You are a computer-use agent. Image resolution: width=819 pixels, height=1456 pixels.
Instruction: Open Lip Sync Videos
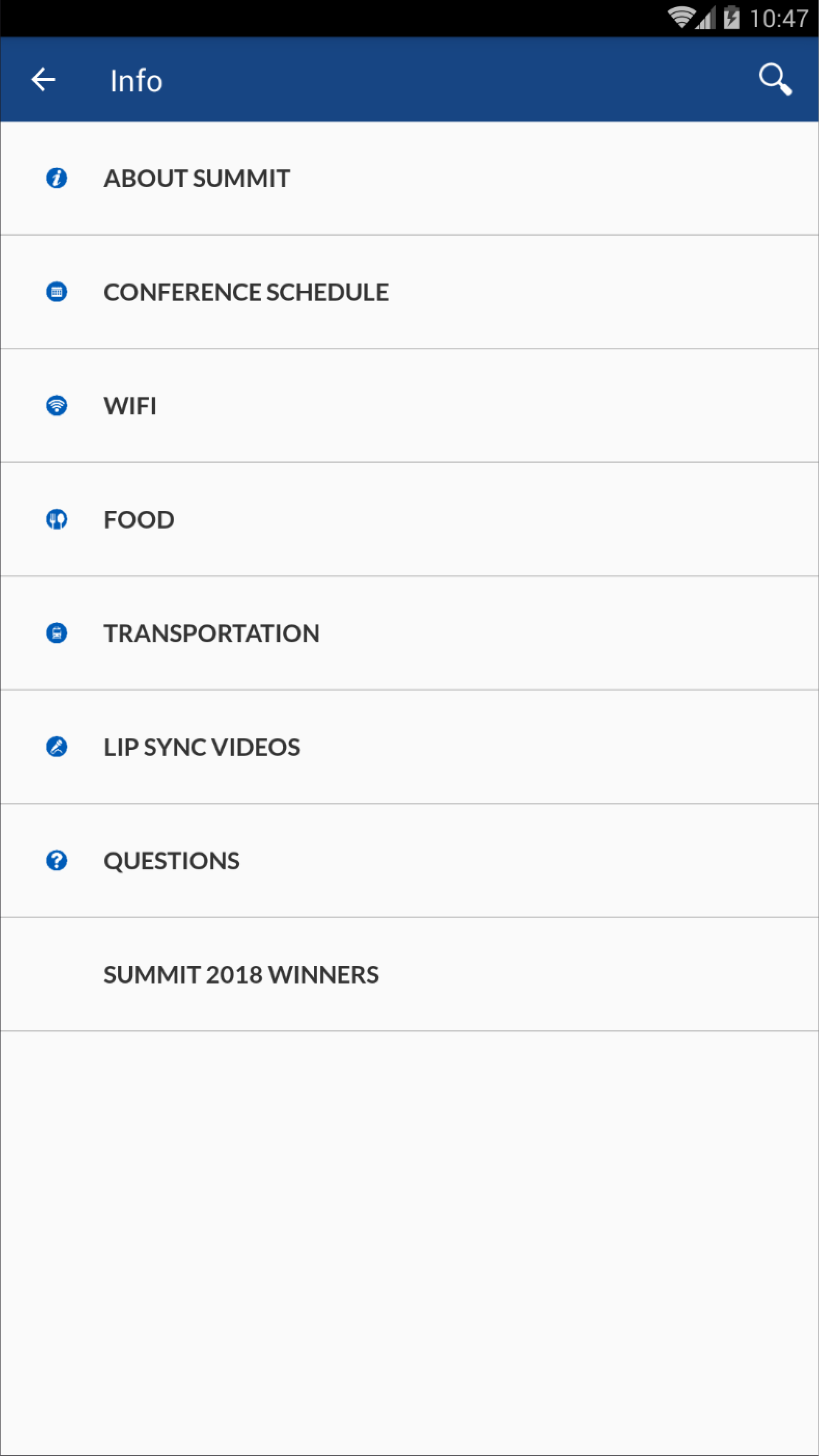[410, 747]
